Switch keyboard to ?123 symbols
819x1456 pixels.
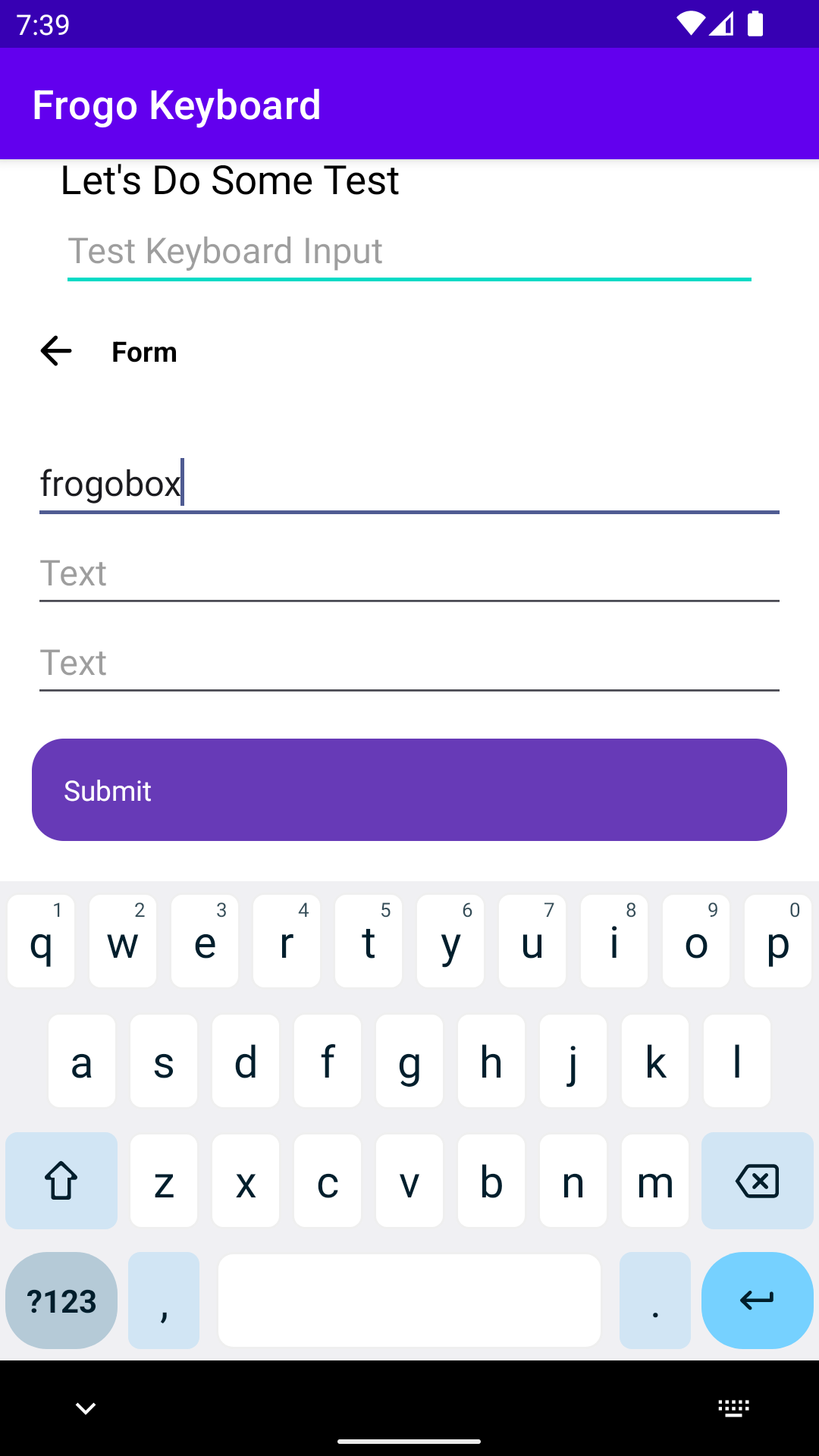click(61, 1301)
